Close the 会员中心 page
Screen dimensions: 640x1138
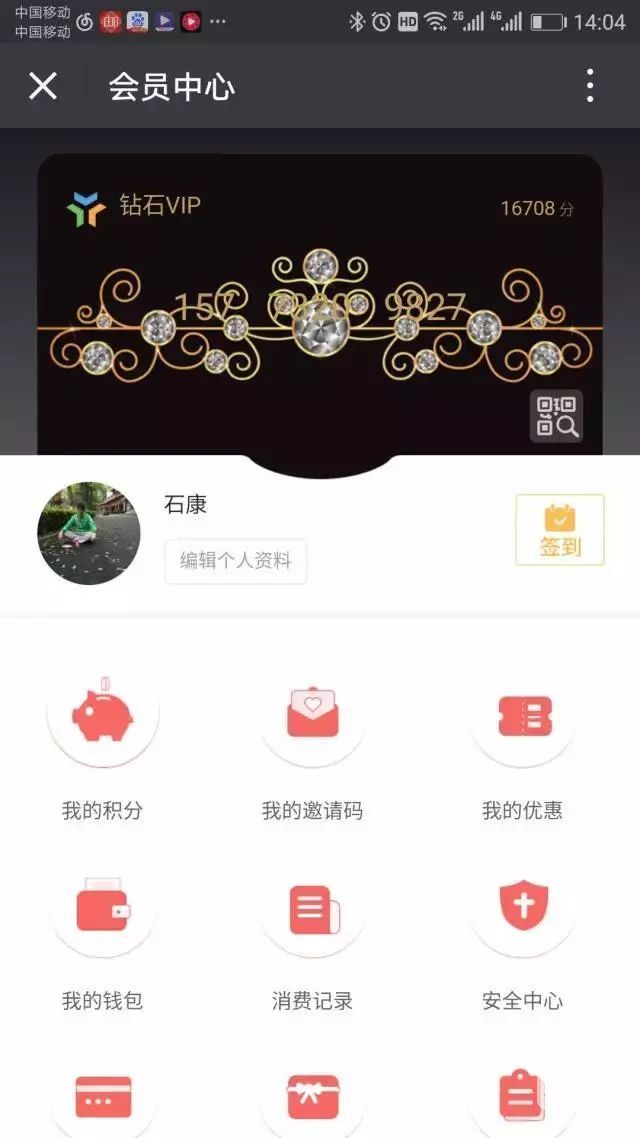[43, 86]
